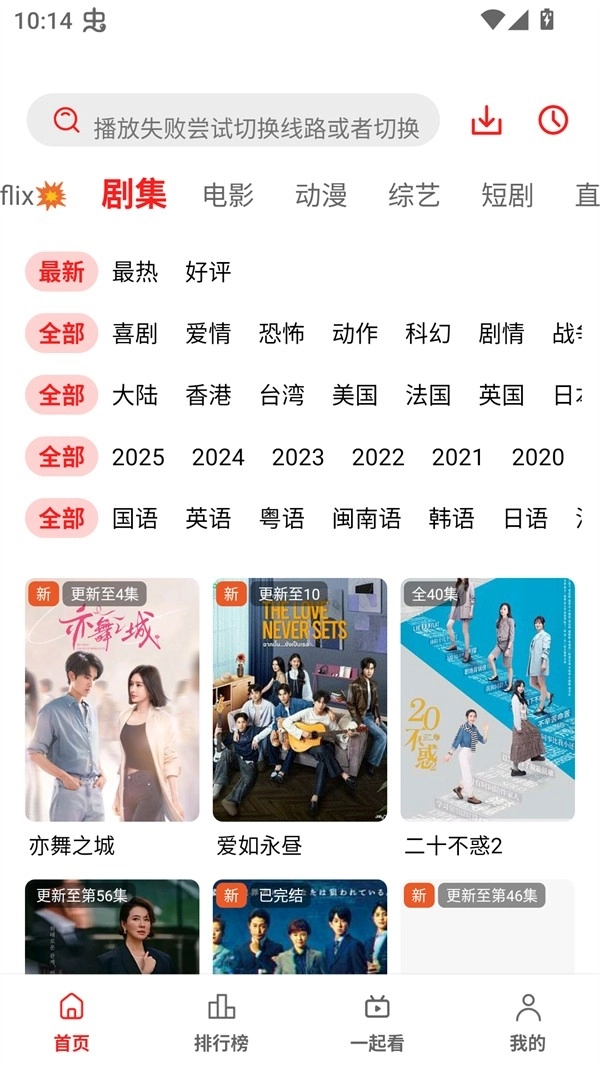Select the 美国 region filter
Image resolution: width=600 pixels, height=1066 pixels.
pyautogui.click(x=355, y=396)
